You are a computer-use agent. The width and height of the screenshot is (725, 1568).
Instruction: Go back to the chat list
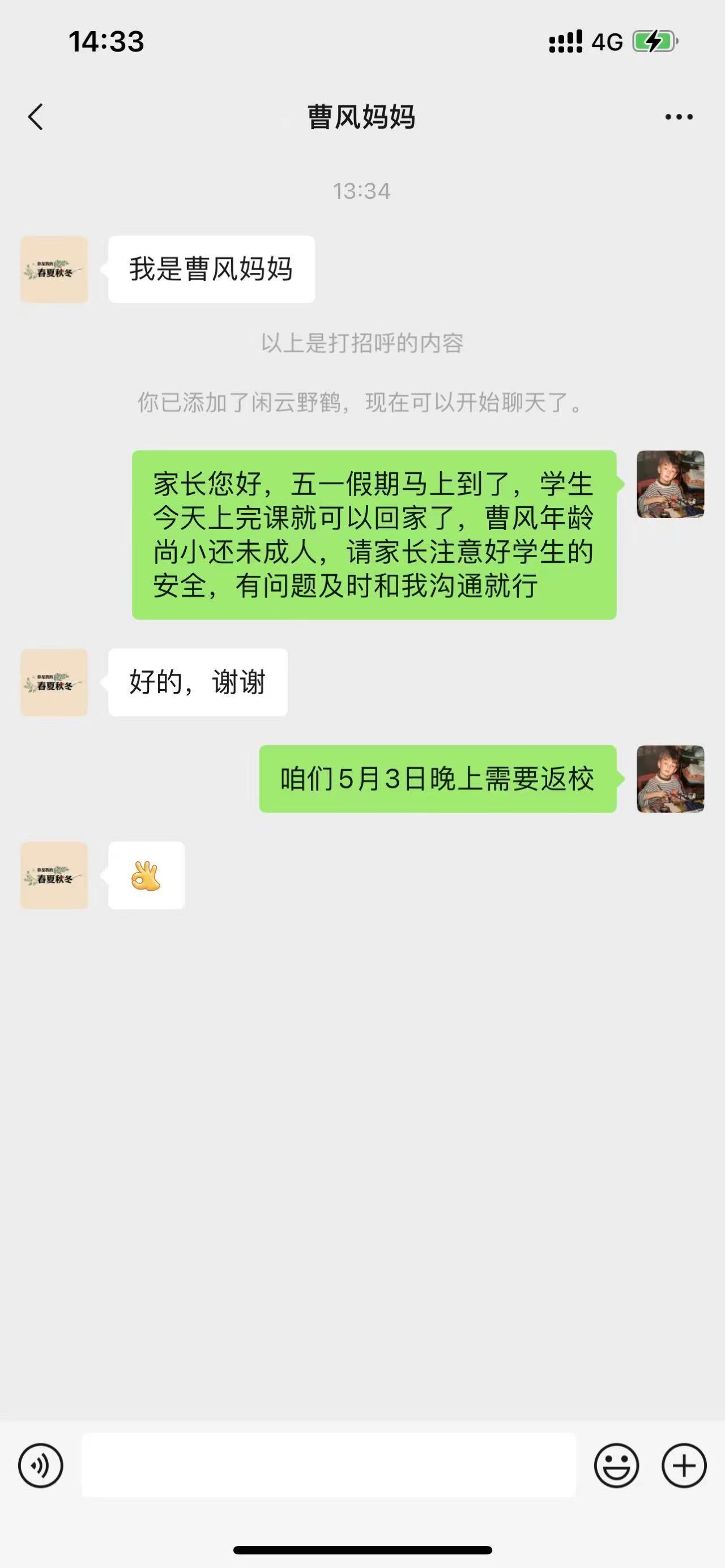click(36, 116)
